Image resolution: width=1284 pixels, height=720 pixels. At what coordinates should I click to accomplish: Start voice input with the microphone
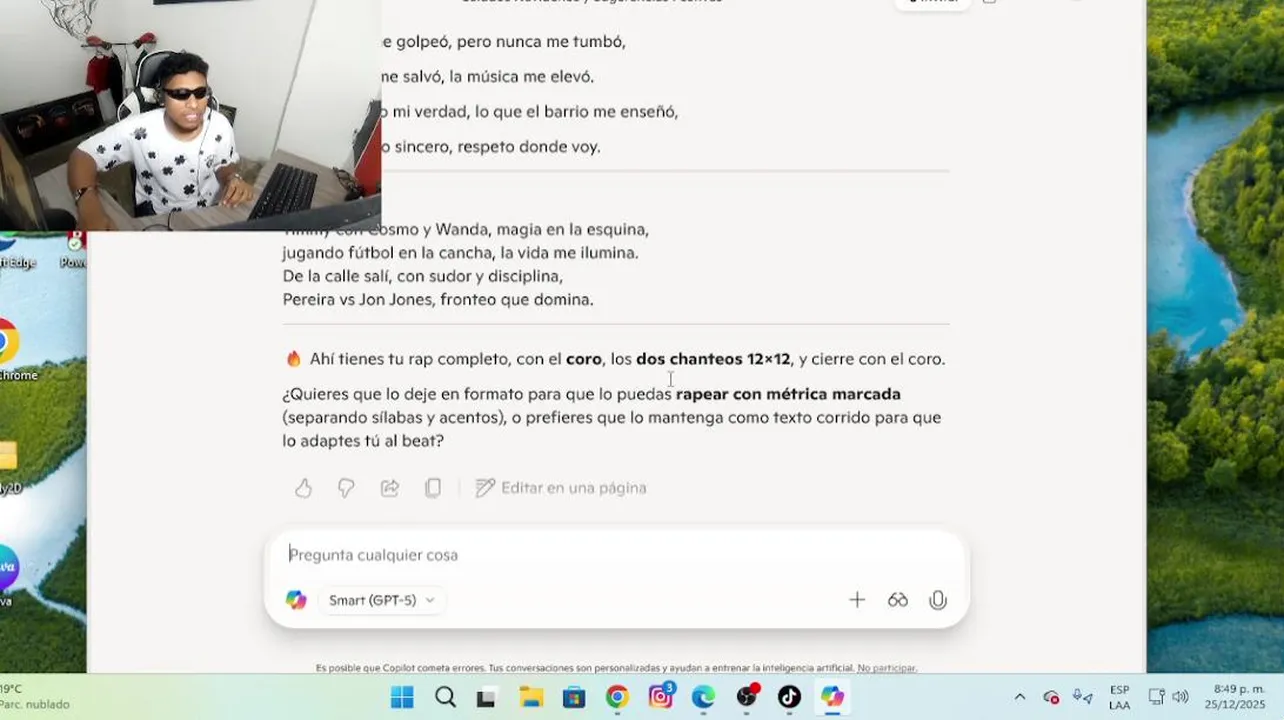(x=937, y=600)
